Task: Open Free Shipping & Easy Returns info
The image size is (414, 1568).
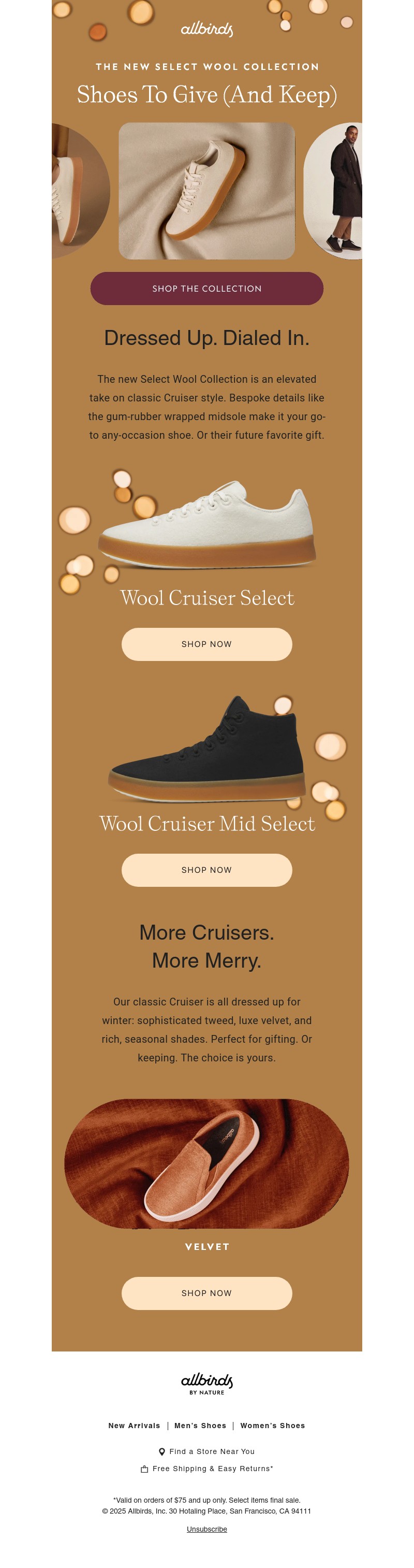Action: tap(212, 1469)
